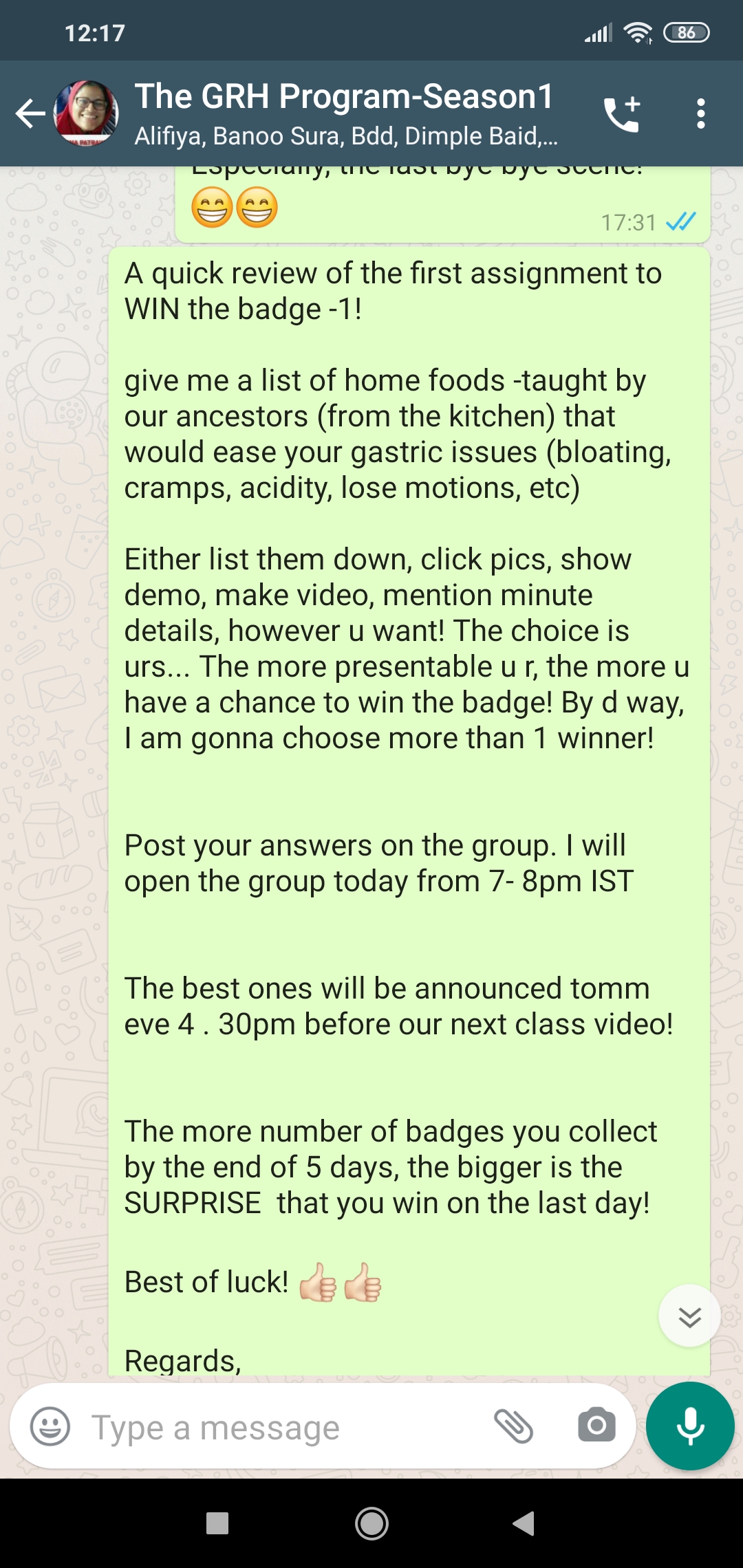Attach a file with the paperclip

[514, 1426]
